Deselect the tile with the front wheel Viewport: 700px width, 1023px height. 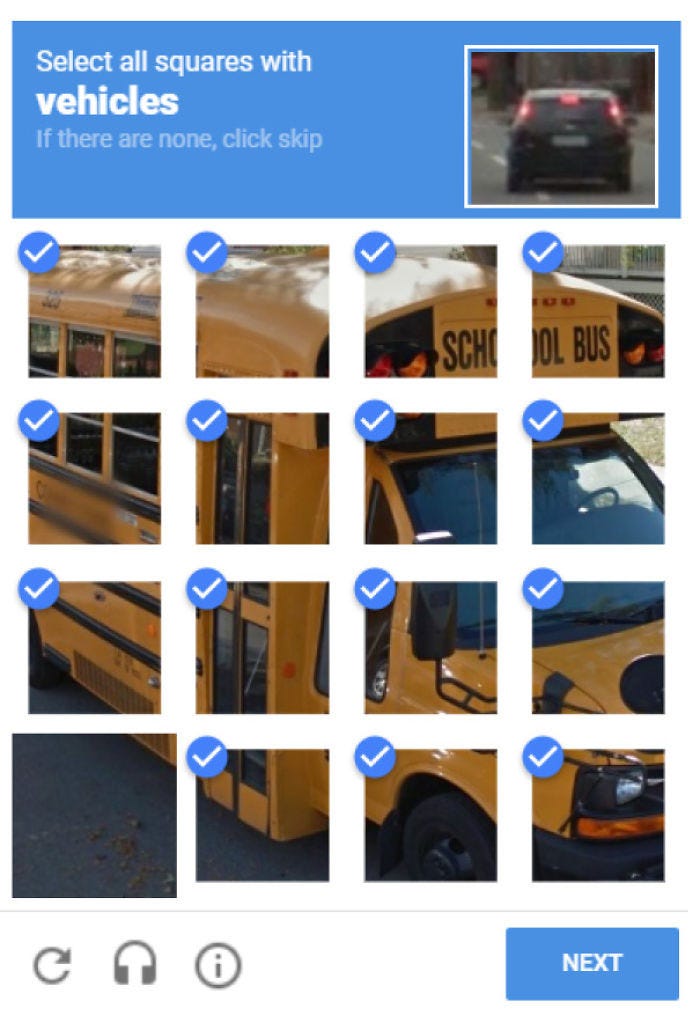(430, 815)
